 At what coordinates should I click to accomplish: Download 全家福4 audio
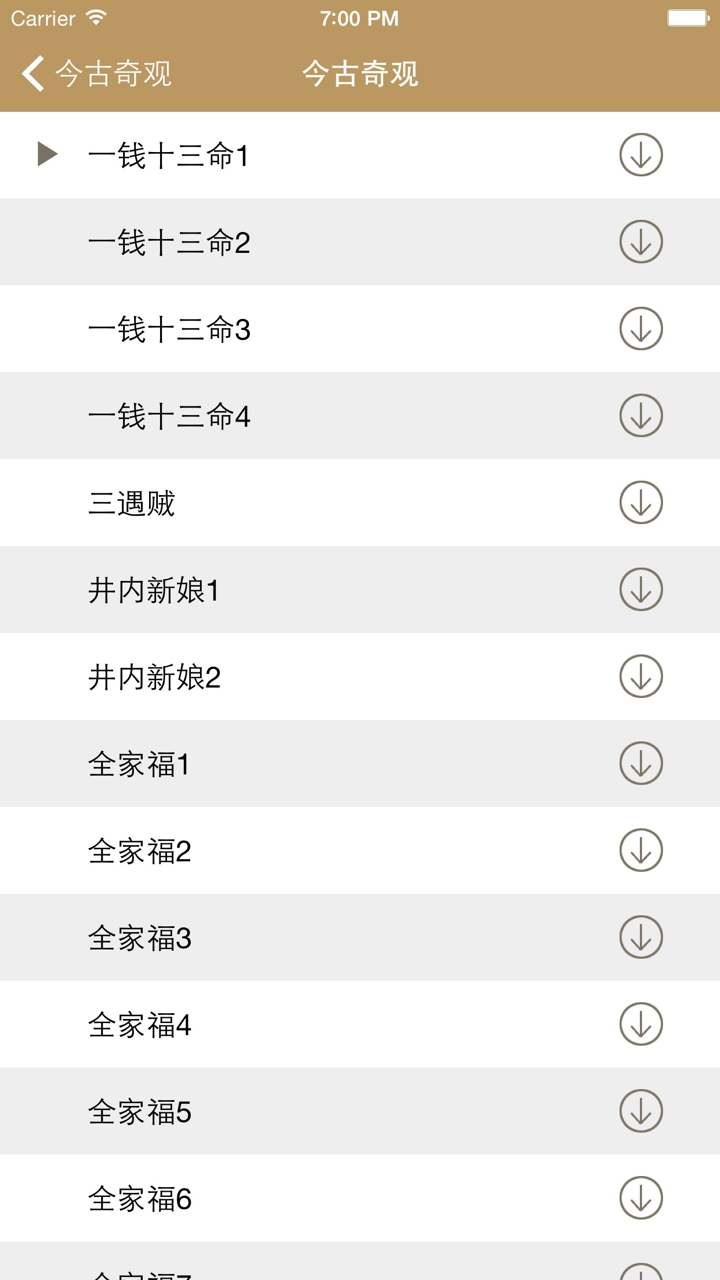tap(640, 1024)
